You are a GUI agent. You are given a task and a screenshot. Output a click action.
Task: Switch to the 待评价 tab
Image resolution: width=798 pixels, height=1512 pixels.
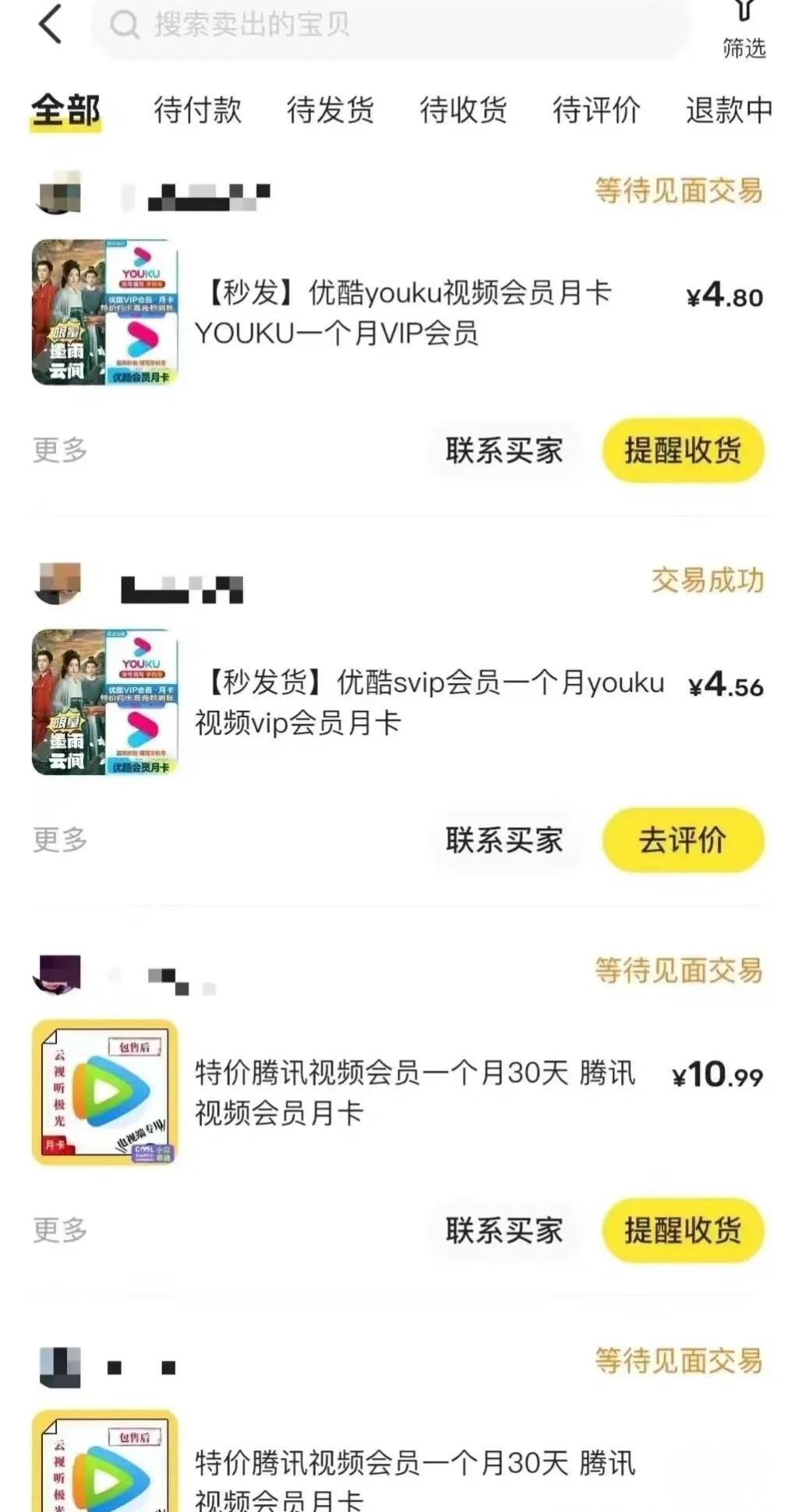[x=596, y=110]
